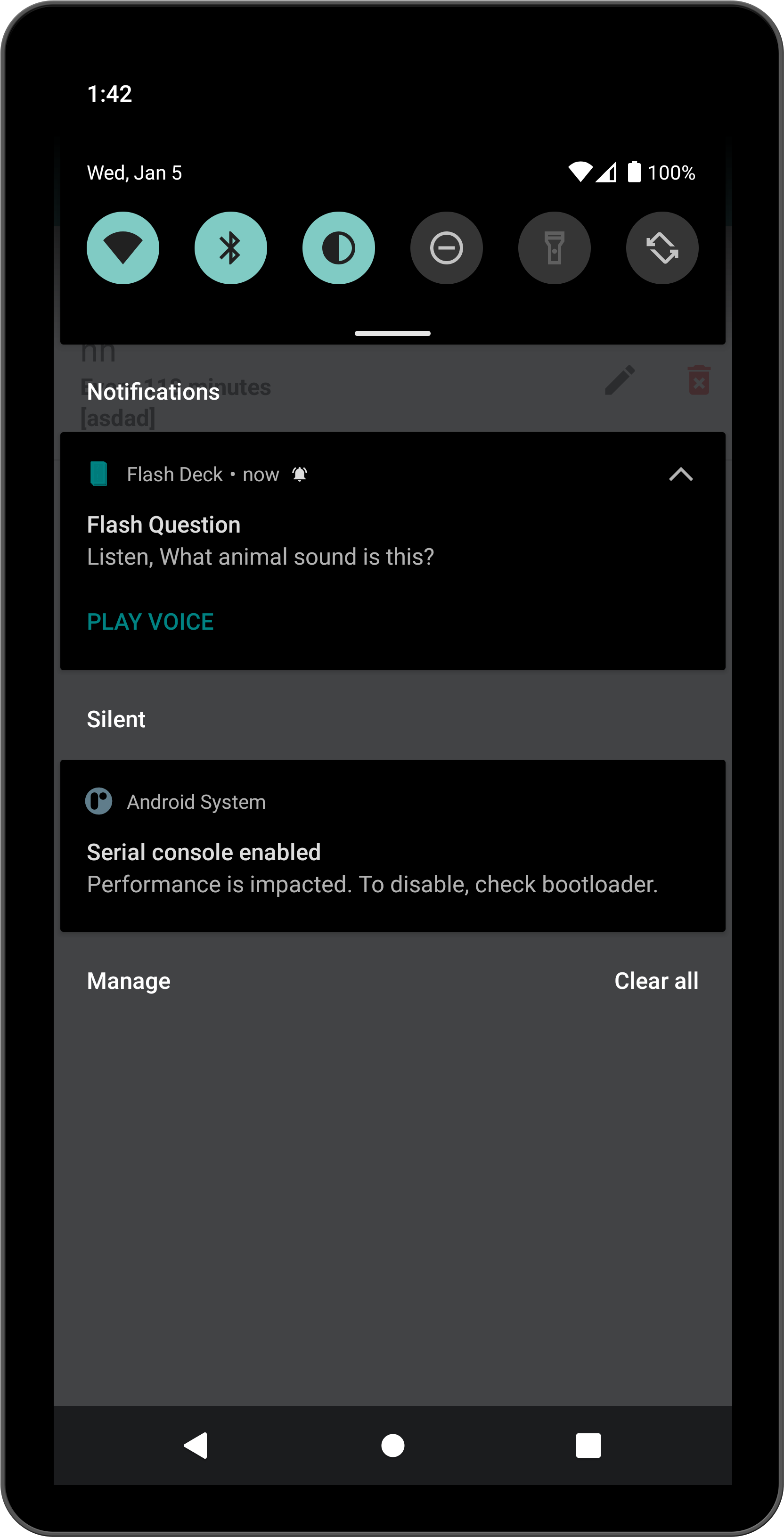The width and height of the screenshot is (784, 1537).
Task: Open Manage notification settings
Action: tap(129, 981)
